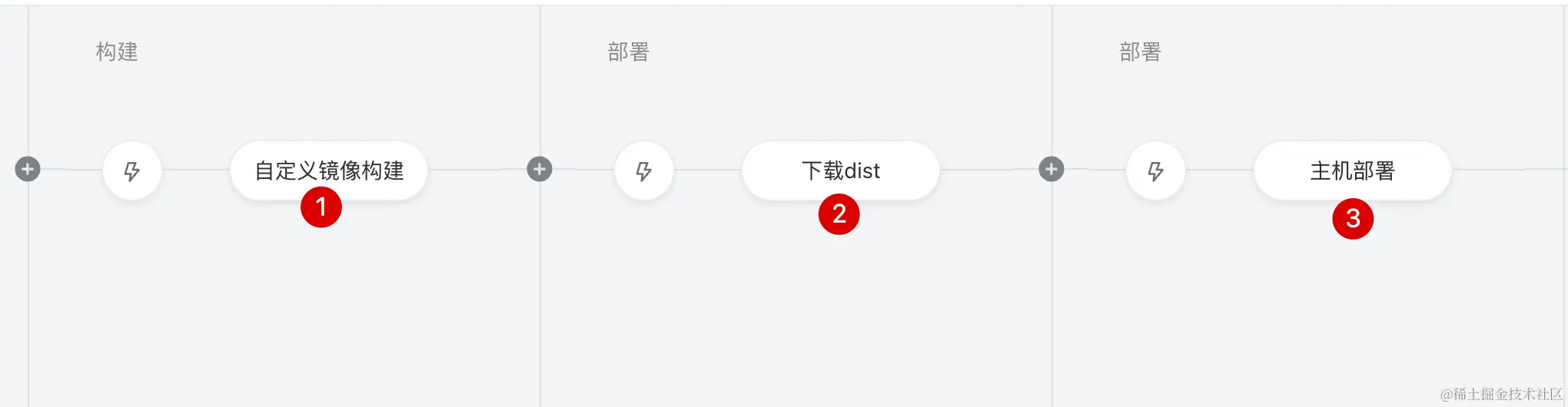Add a stage before the 下载dist stage

(x=540, y=169)
